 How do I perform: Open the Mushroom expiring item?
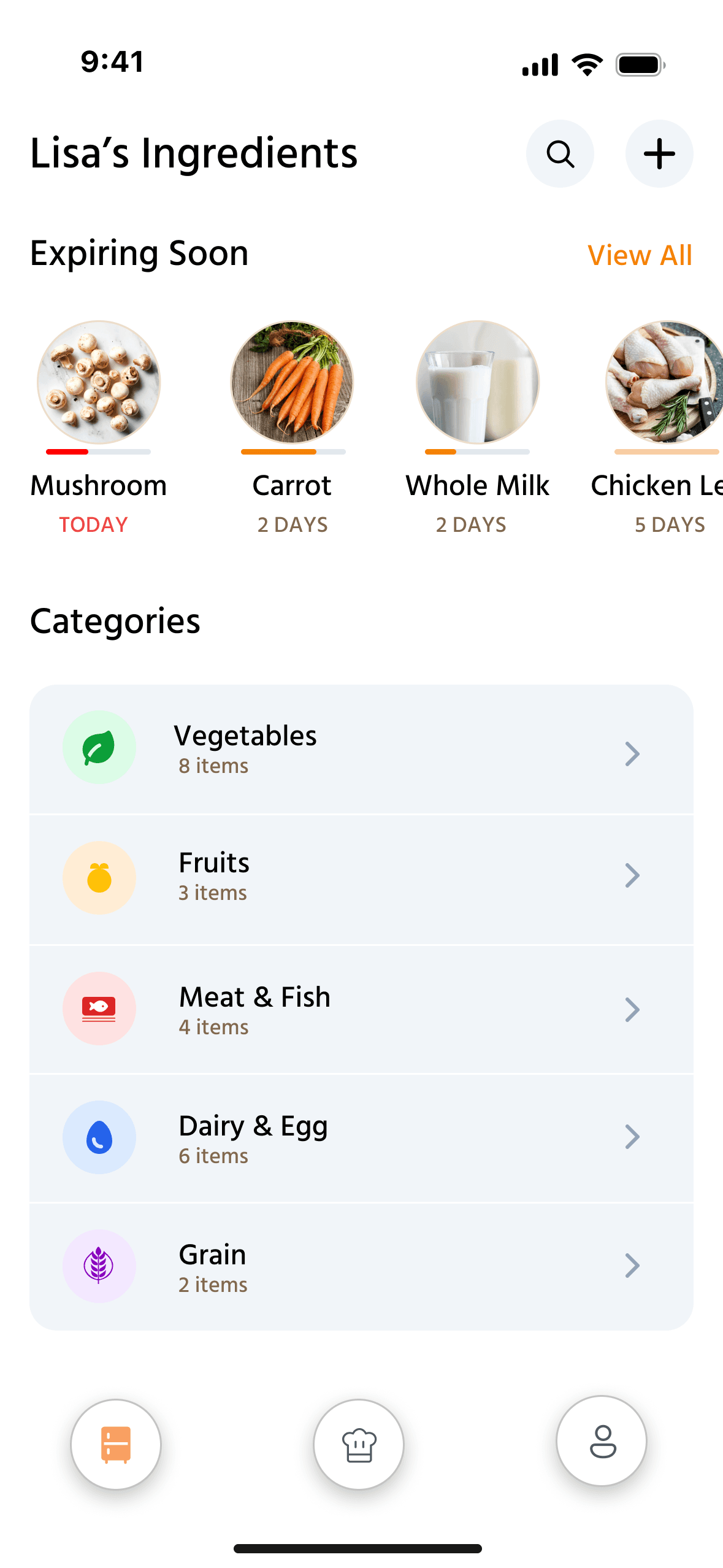(x=99, y=382)
